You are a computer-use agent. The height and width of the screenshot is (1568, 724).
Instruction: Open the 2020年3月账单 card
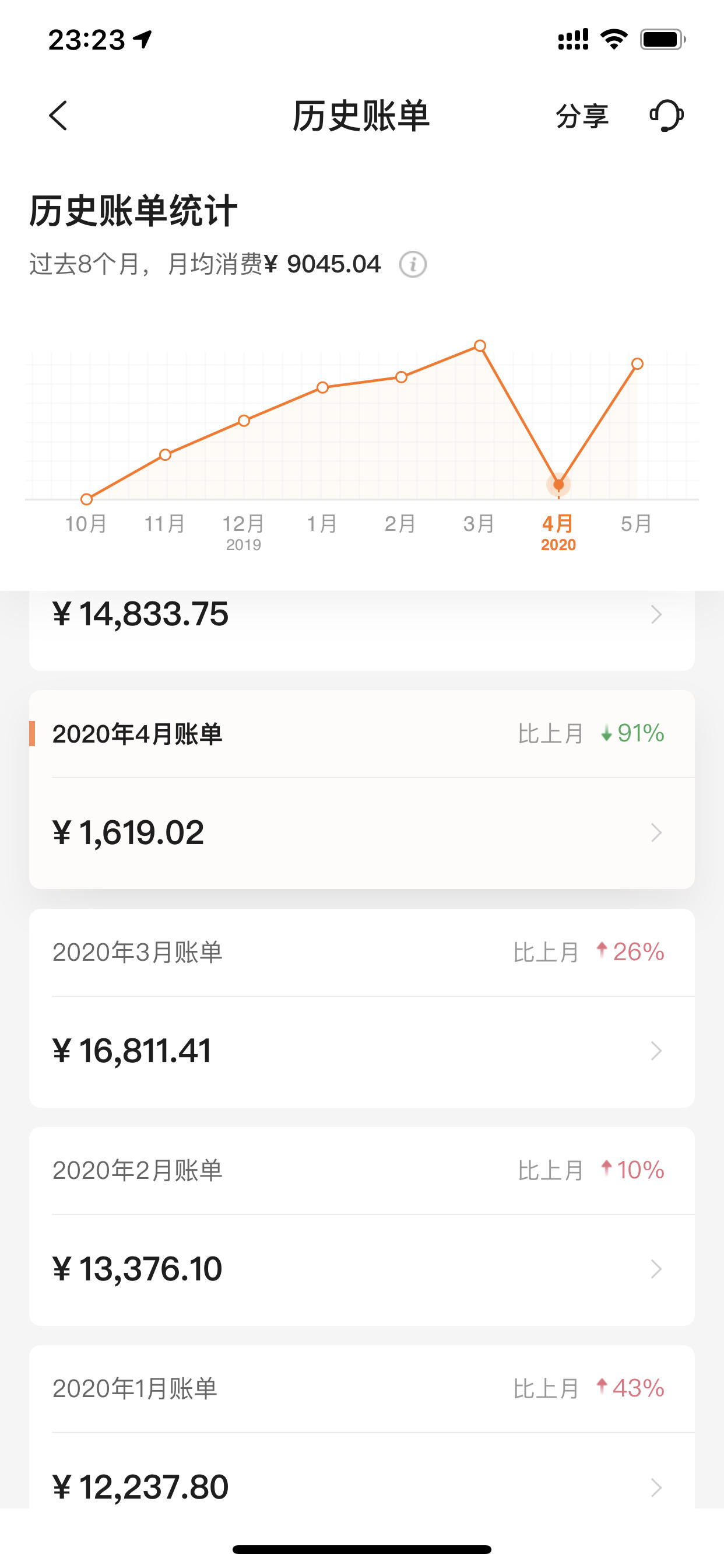click(x=362, y=1008)
